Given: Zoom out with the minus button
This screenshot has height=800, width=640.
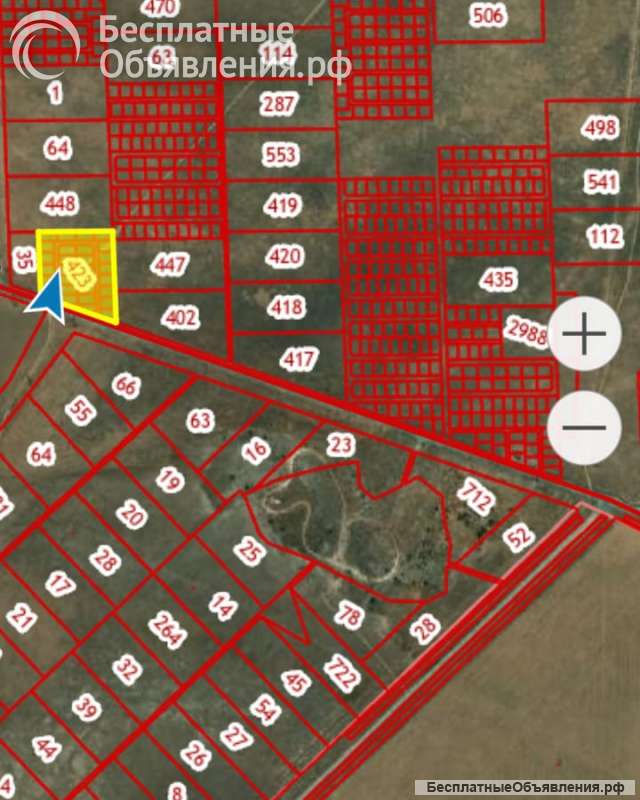Looking at the screenshot, I should tap(584, 427).
